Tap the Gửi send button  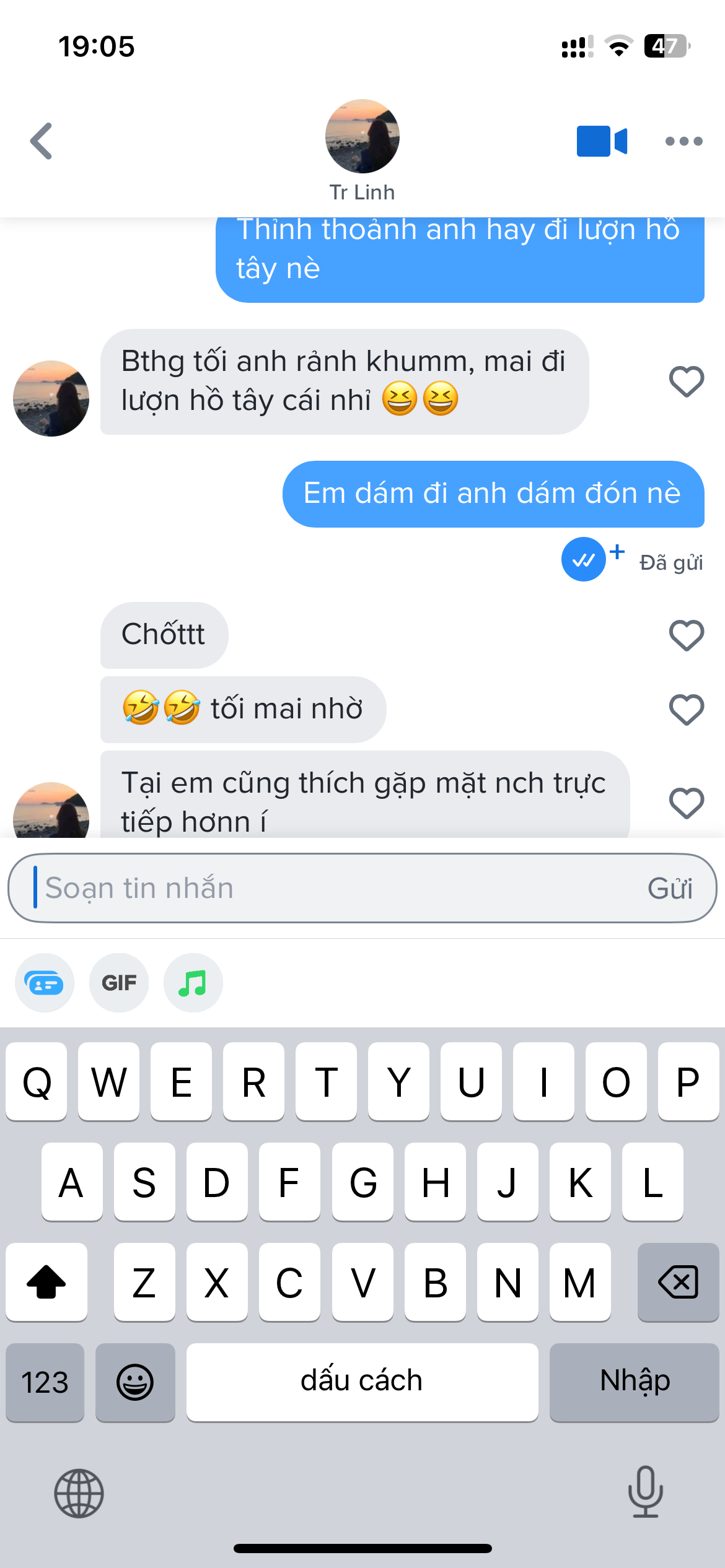point(670,888)
